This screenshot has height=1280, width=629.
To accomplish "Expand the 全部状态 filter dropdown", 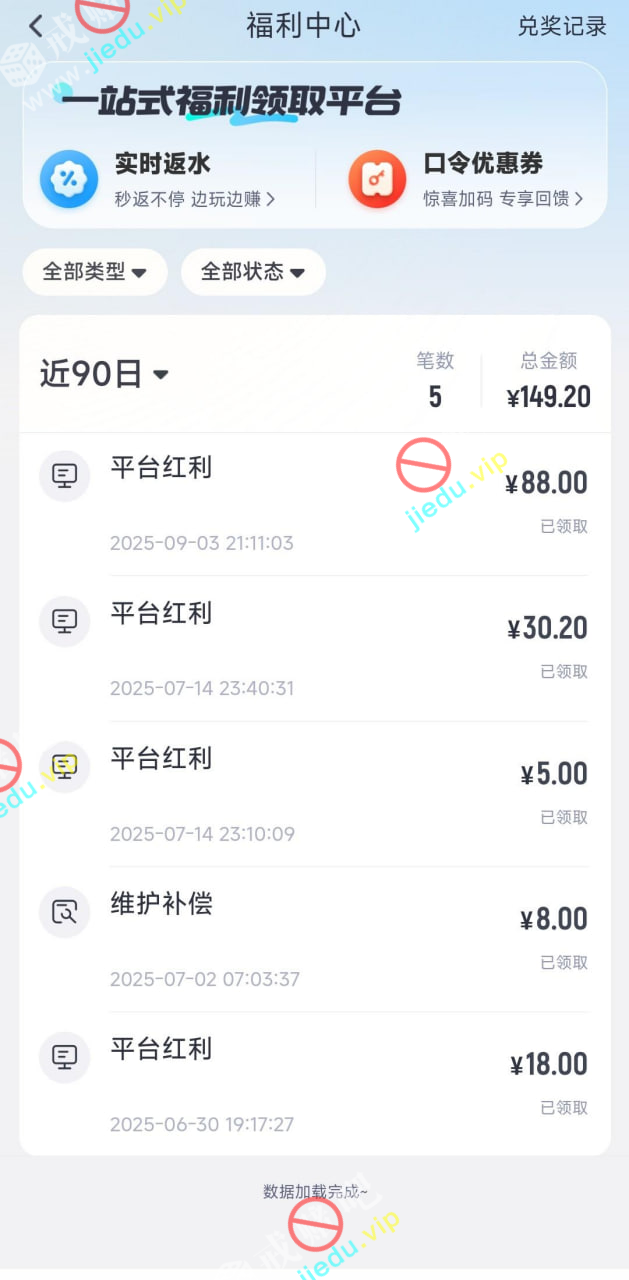I will pyautogui.click(x=253, y=272).
